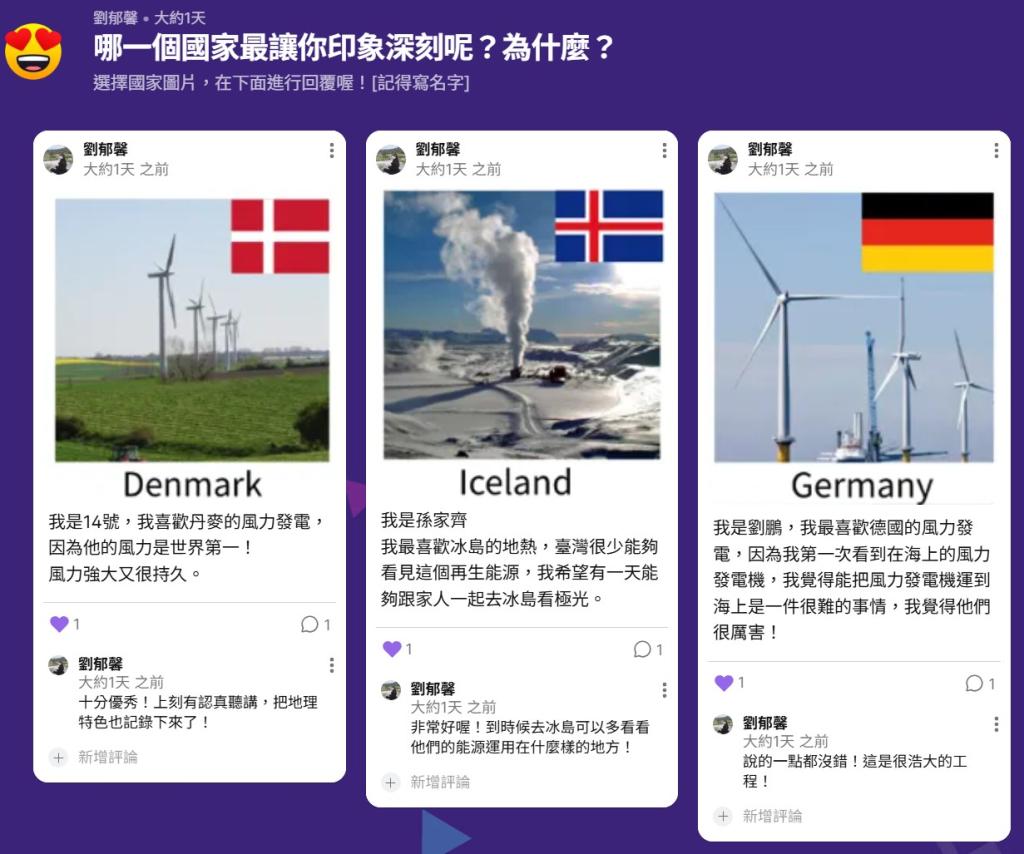The image size is (1024, 854).
Task: Open comments on the Germany post
Action: click(x=974, y=683)
